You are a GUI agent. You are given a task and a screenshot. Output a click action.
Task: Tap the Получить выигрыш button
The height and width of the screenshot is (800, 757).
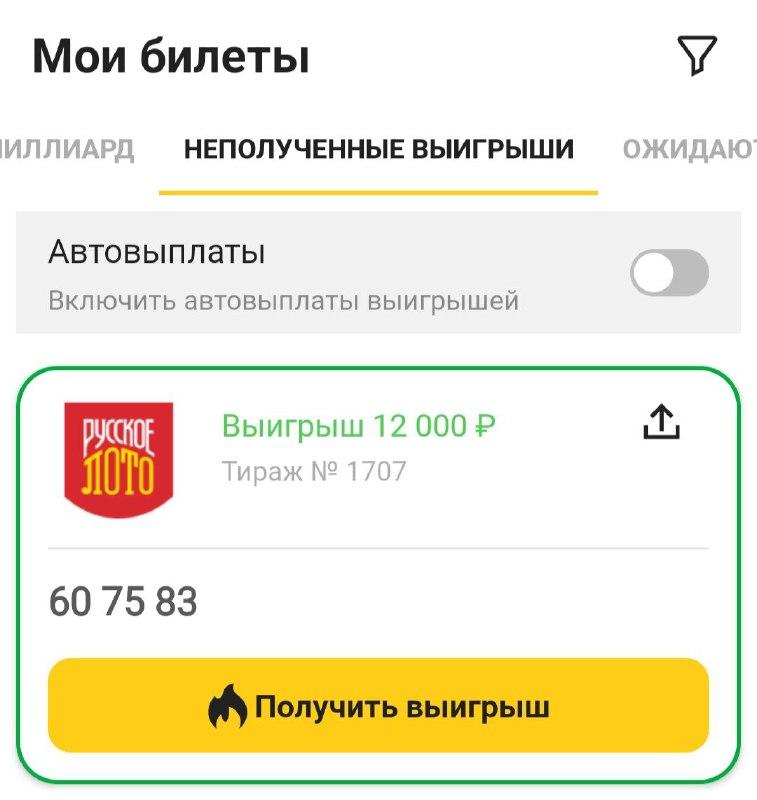(x=378, y=706)
